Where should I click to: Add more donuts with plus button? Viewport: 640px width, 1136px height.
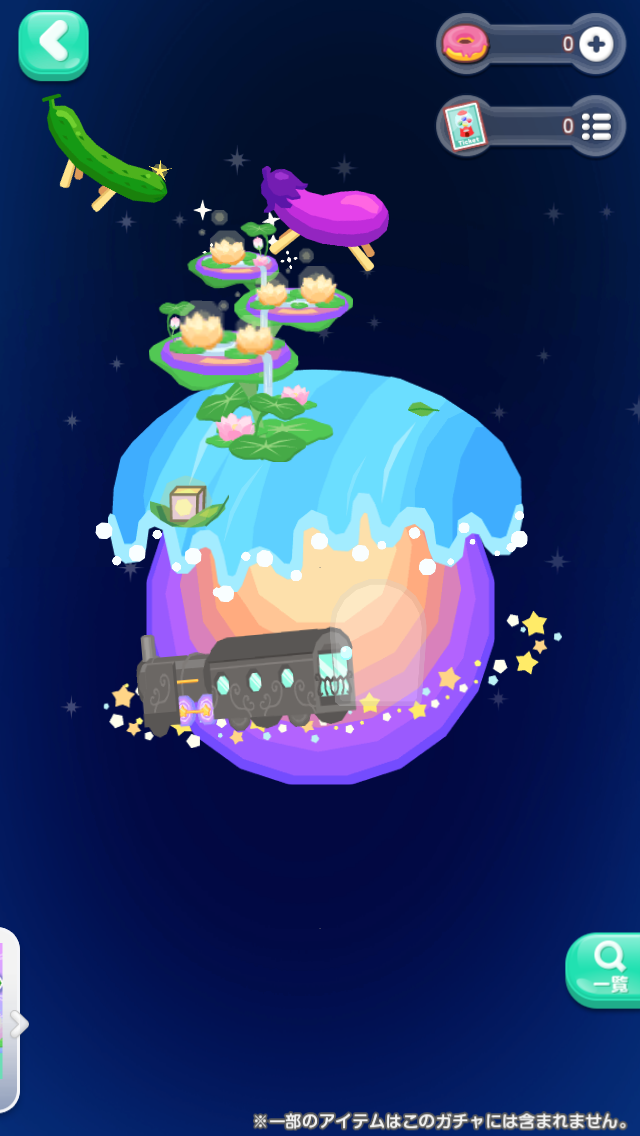click(x=596, y=43)
